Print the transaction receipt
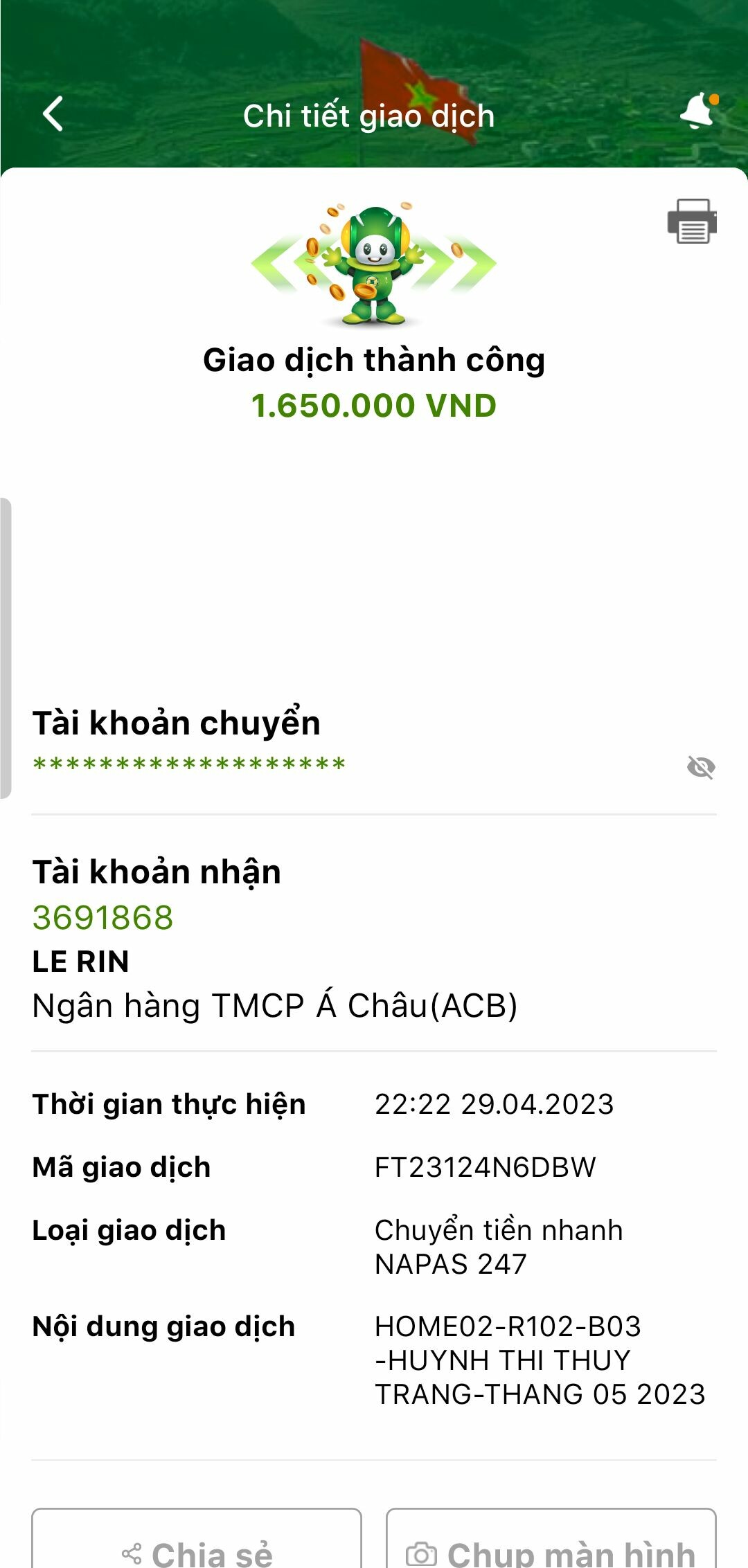The width and height of the screenshot is (748, 1568). 691,222
